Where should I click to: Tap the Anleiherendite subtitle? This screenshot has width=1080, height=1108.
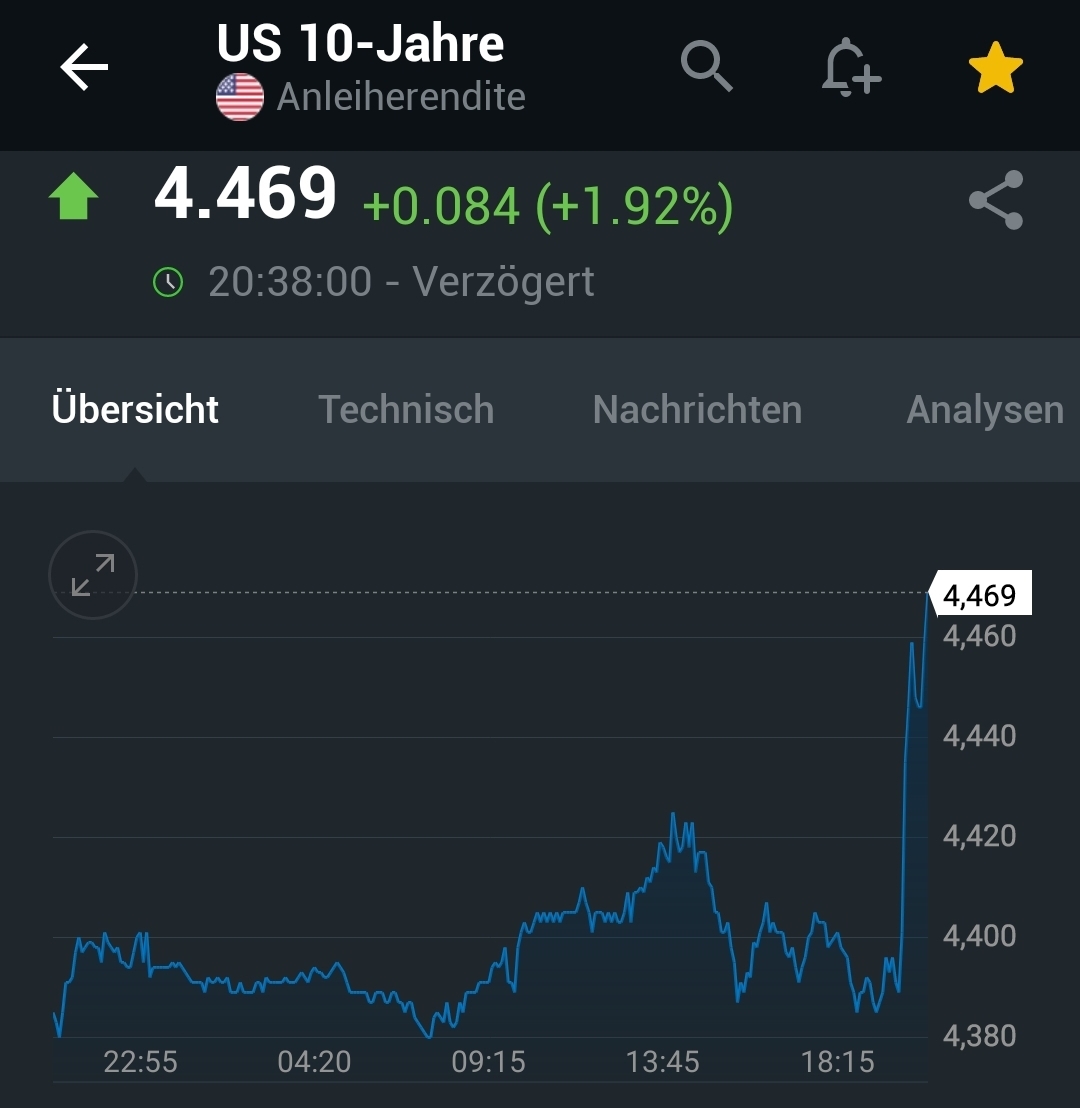pyautogui.click(x=402, y=97)
